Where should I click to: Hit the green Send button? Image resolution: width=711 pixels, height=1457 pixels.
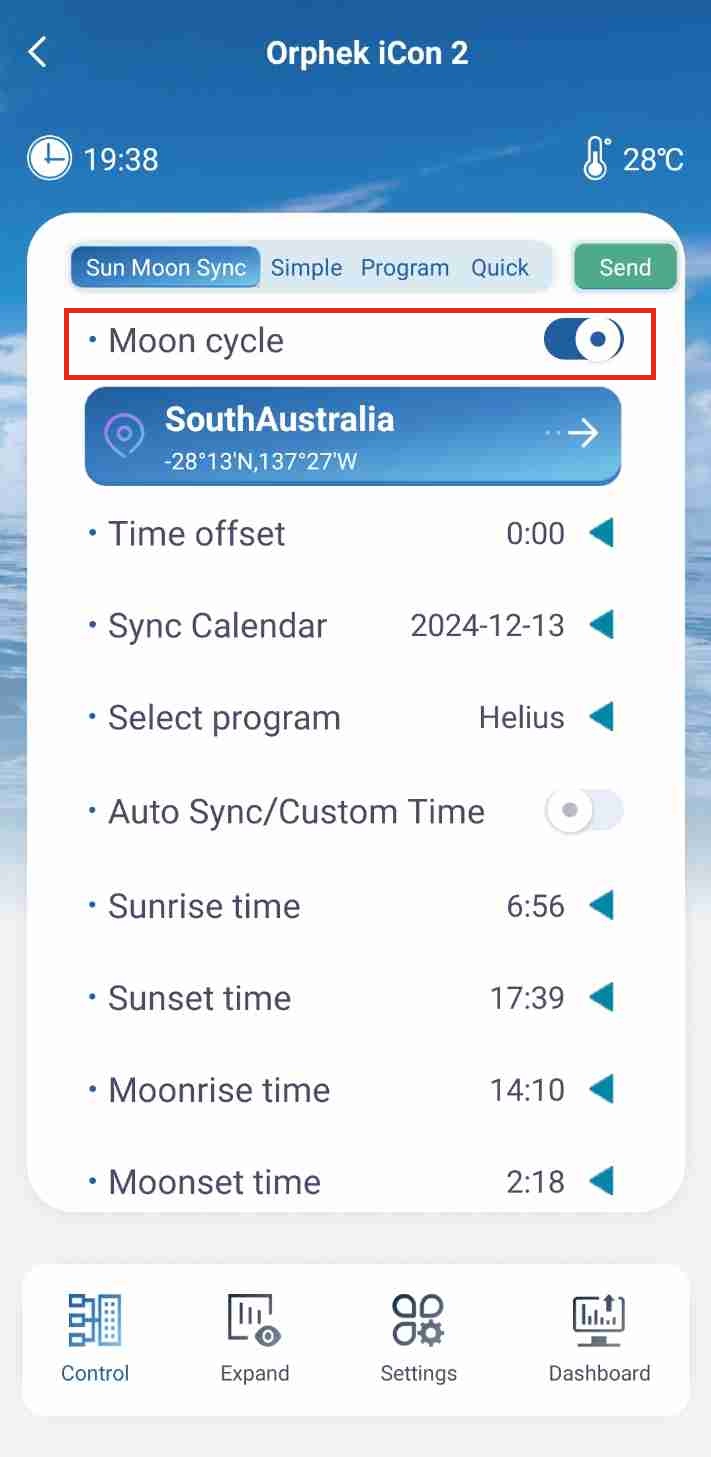625,268
